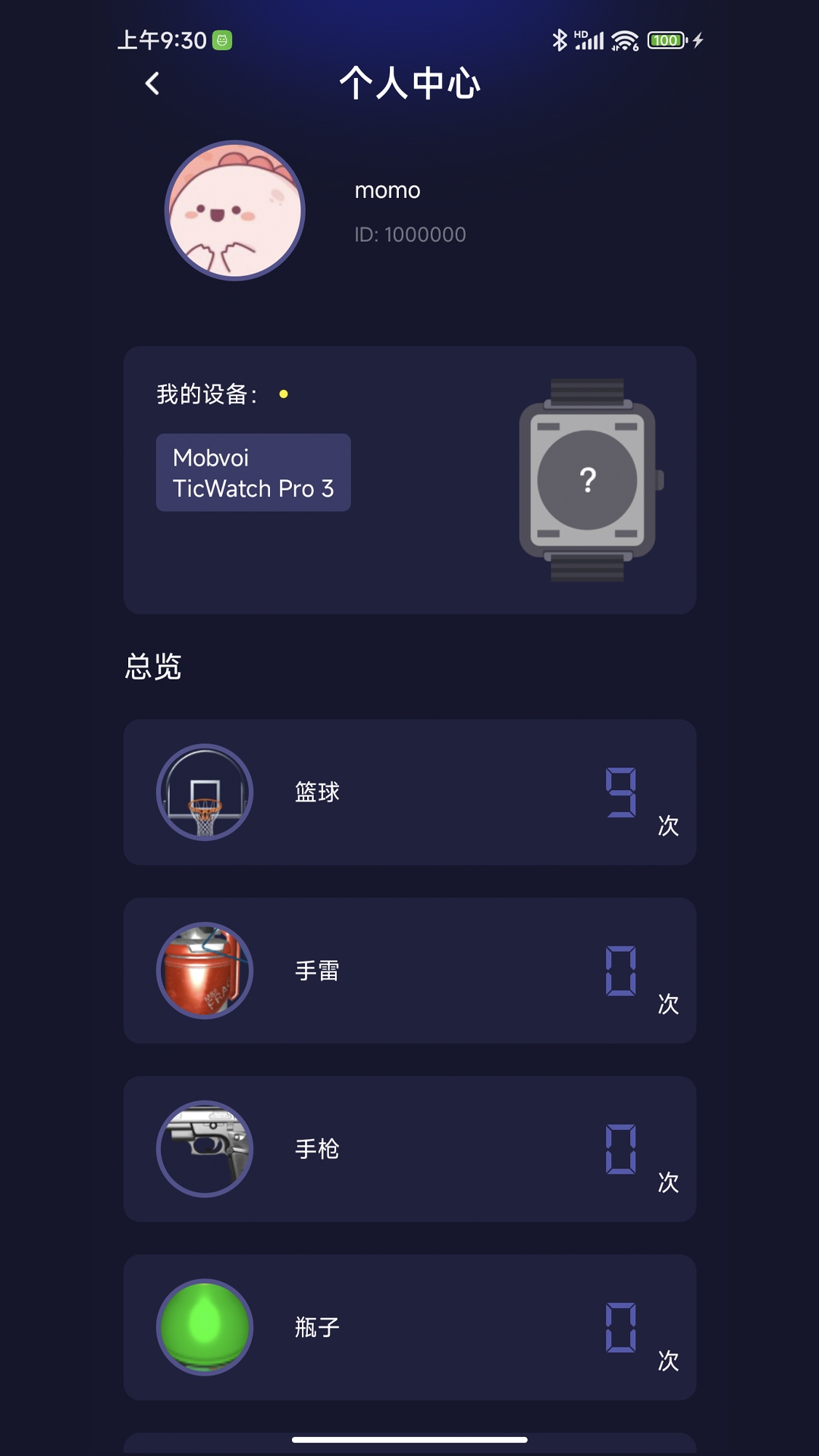Tap the yellow status dot next to 我的设备
Image resolution: width=819 pixels, height=1456 pixels.
point(283,394)
